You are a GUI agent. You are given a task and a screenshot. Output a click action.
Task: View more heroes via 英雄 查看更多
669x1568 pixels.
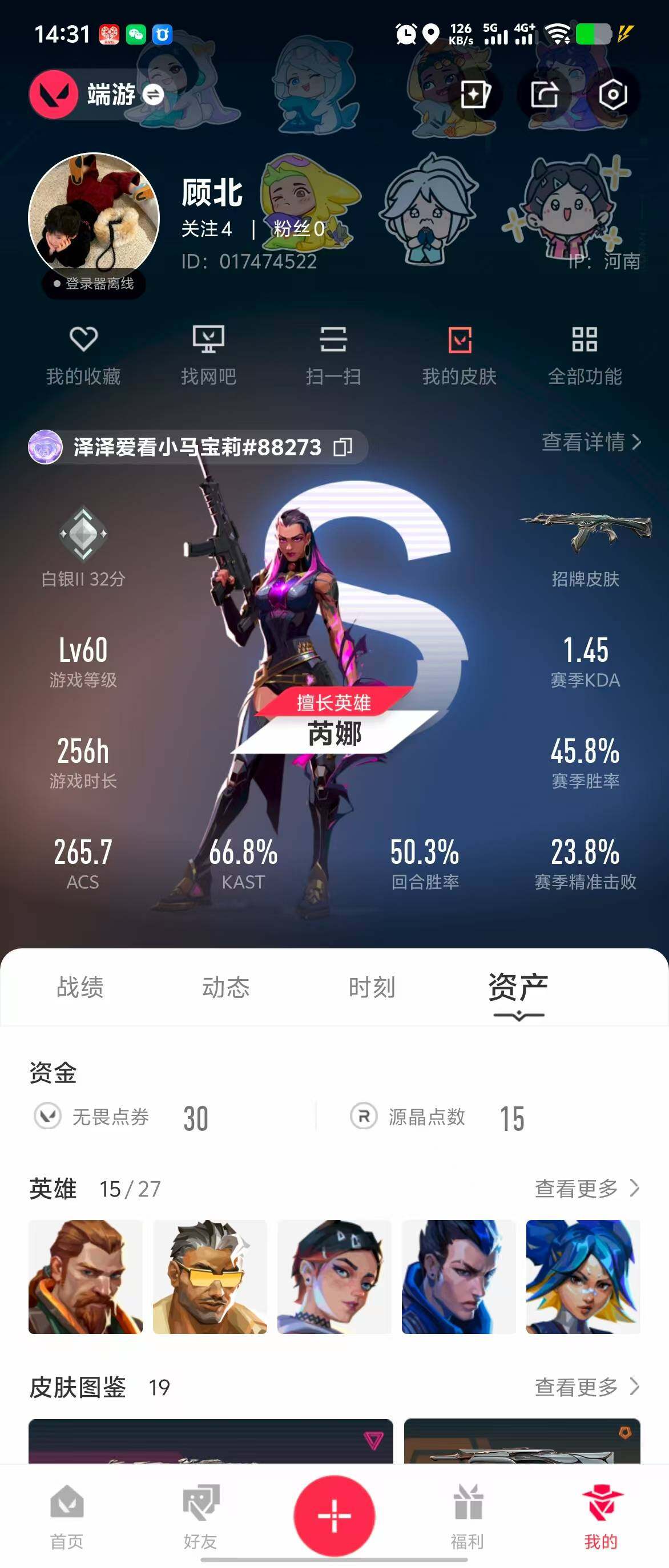pyautogui.click(x=587, y=1187)
